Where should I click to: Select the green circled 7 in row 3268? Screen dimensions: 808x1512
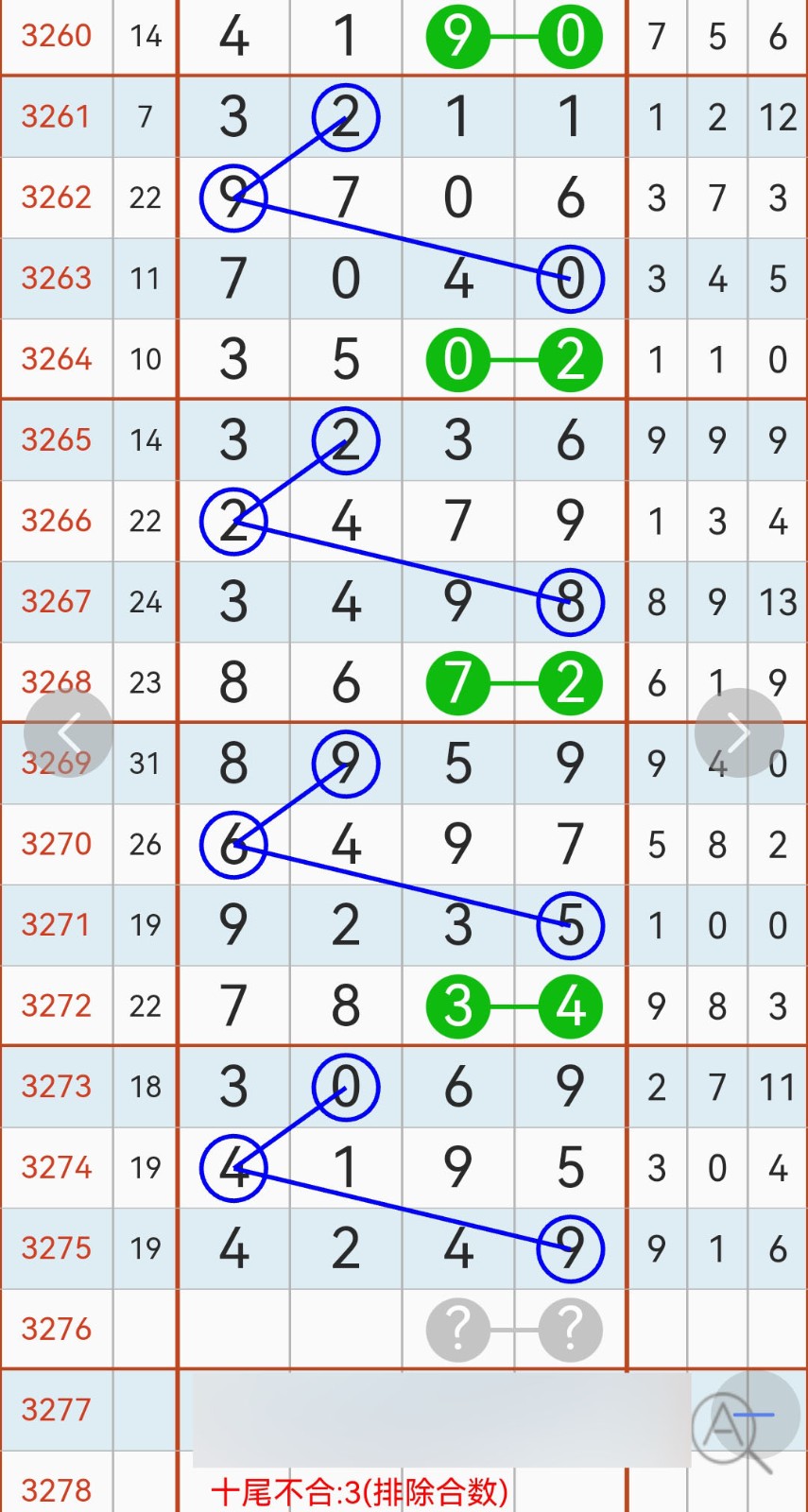457,682
